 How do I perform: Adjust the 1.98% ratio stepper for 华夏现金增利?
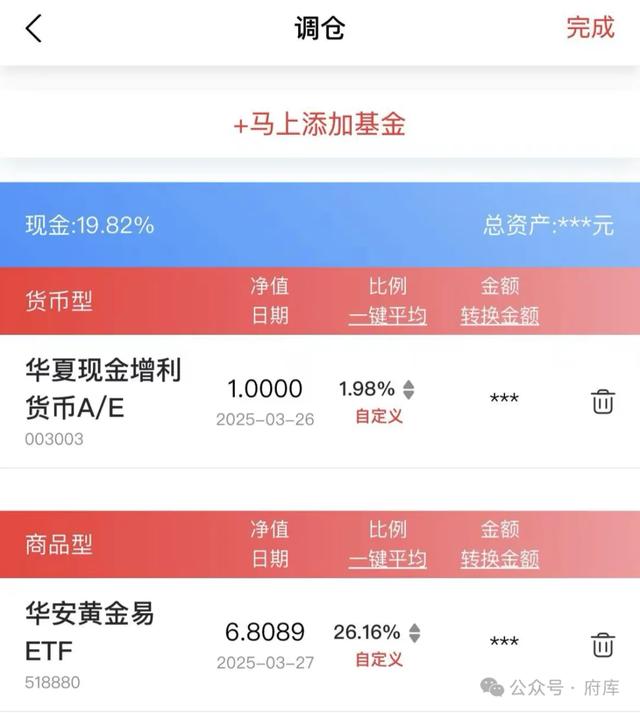pos(408,390)
